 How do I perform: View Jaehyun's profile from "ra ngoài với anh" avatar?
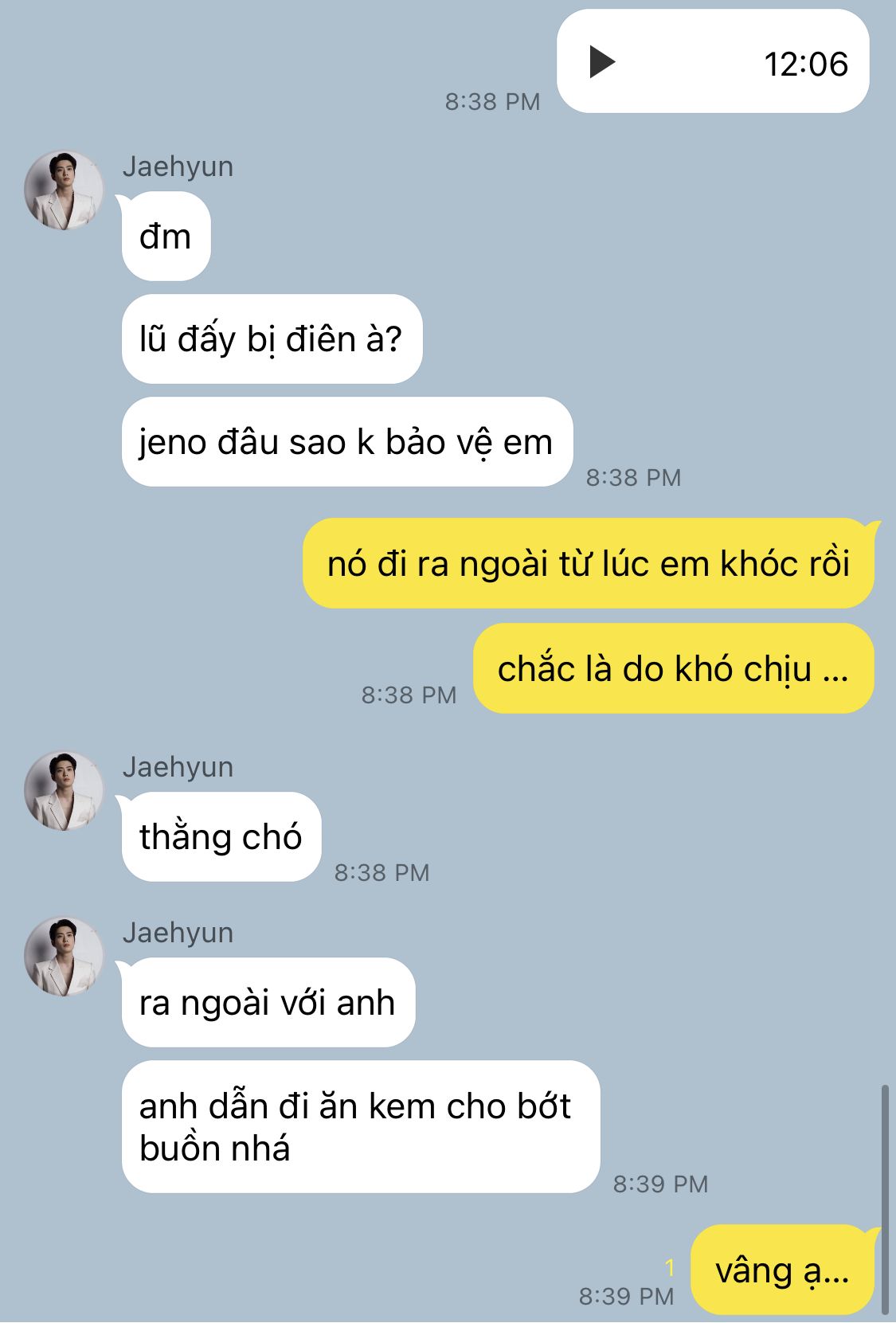(x=64, y=957)
